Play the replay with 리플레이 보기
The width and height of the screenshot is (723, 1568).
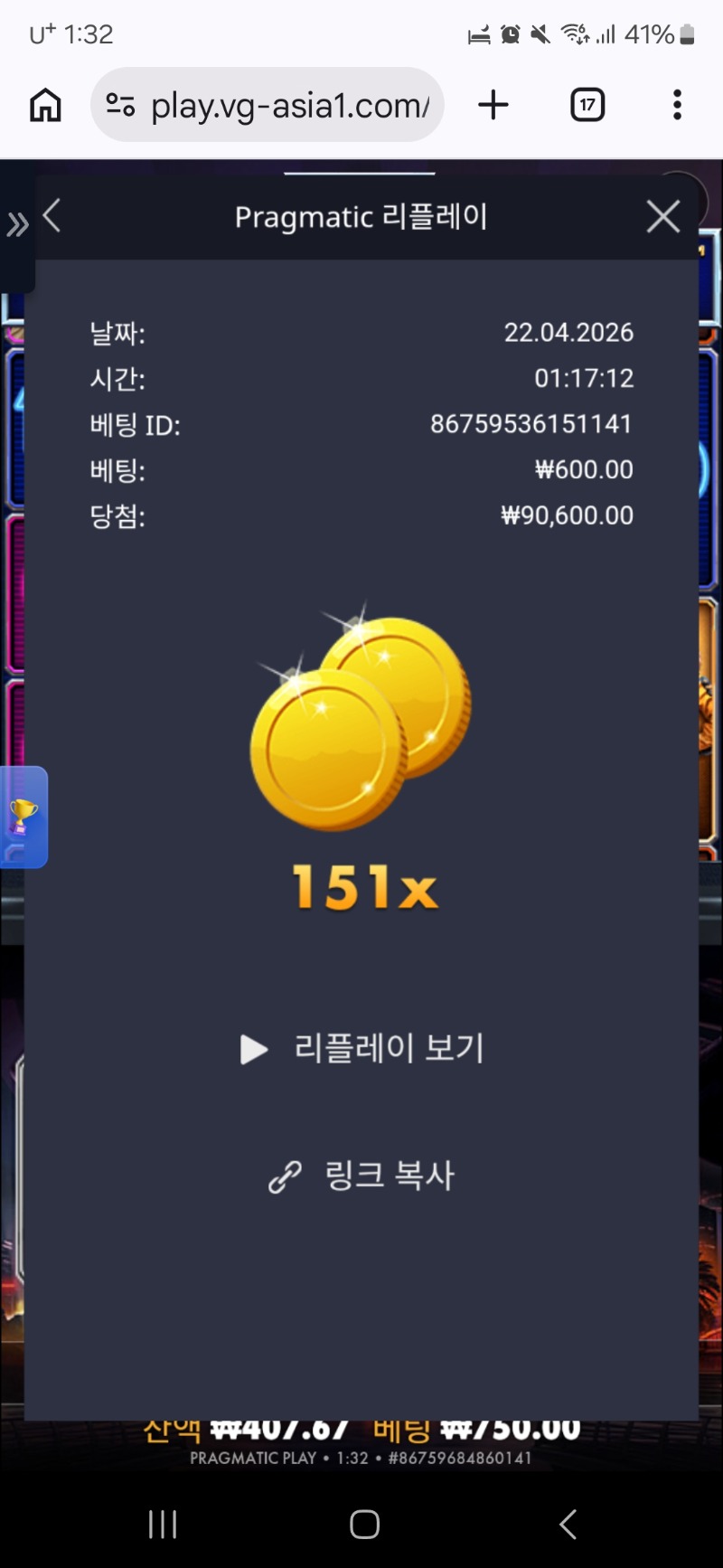coord(363,1049)
